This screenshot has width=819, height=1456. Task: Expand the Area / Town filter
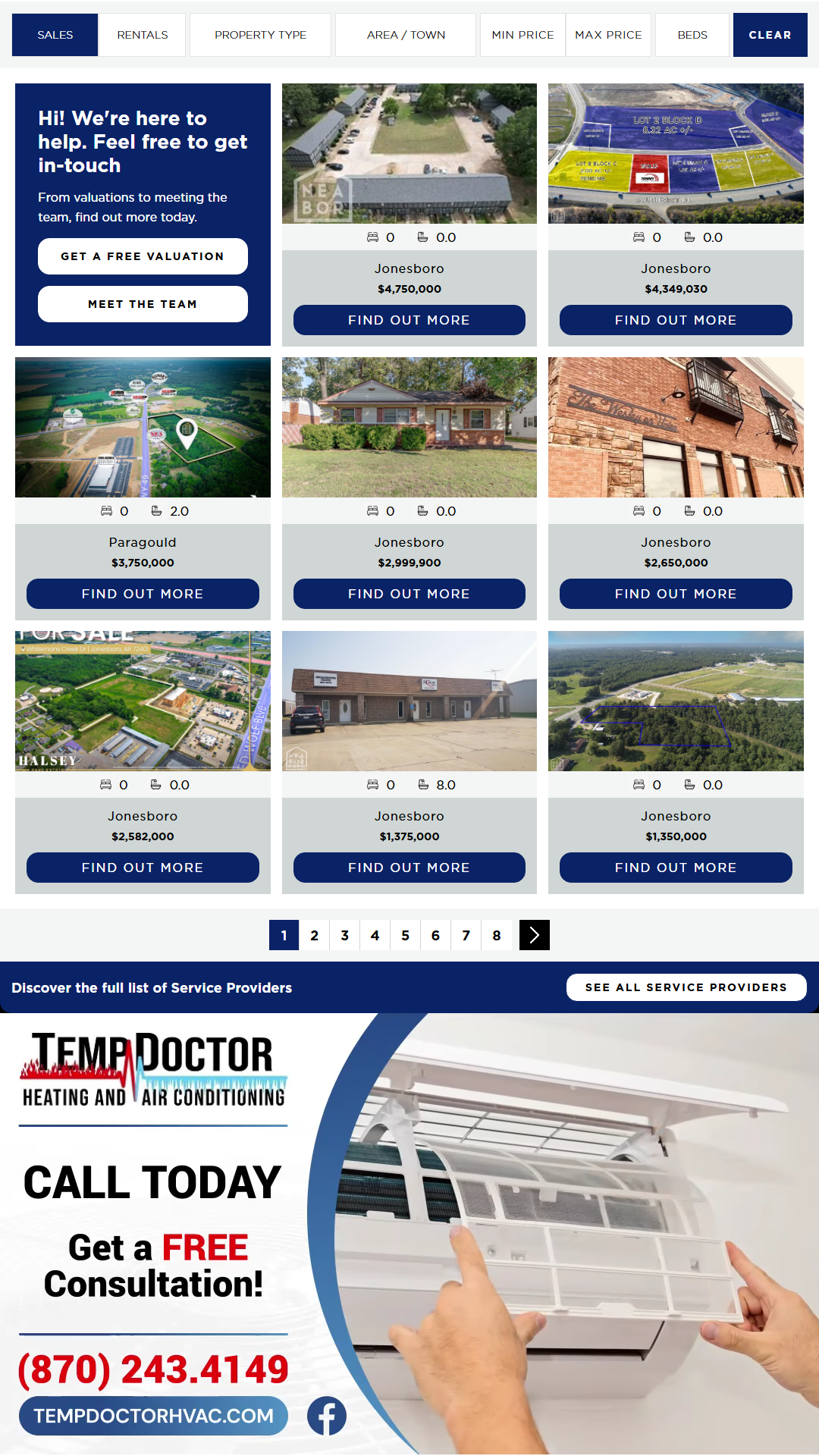click(406, 35)
